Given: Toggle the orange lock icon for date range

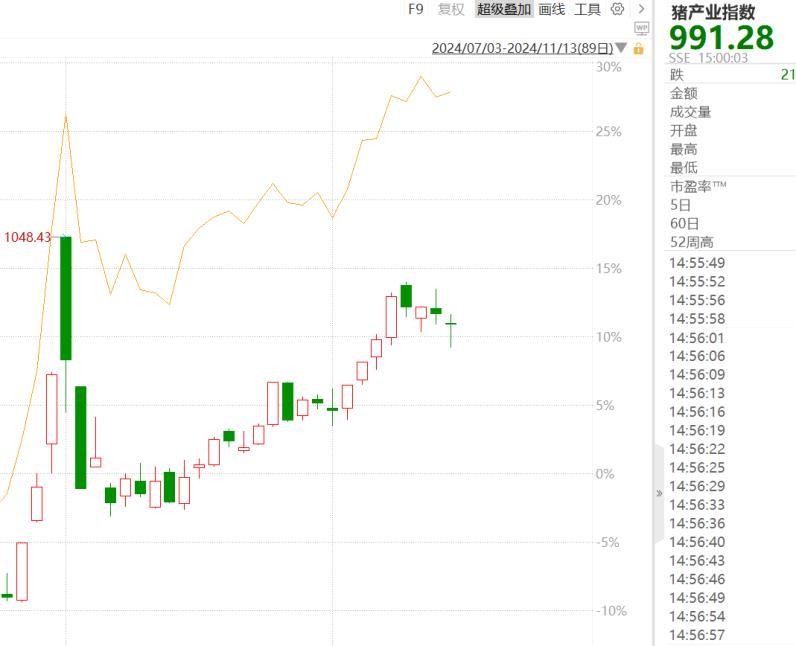Looking at the screenshot, I should [x=639, y=48].
